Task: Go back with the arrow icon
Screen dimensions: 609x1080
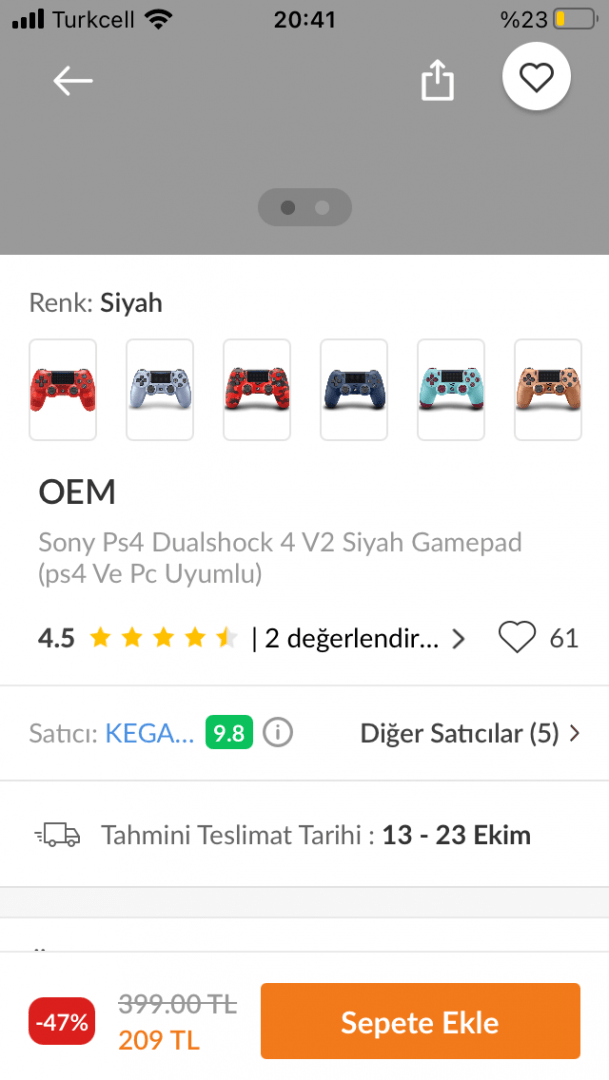Action: [73, 81]
